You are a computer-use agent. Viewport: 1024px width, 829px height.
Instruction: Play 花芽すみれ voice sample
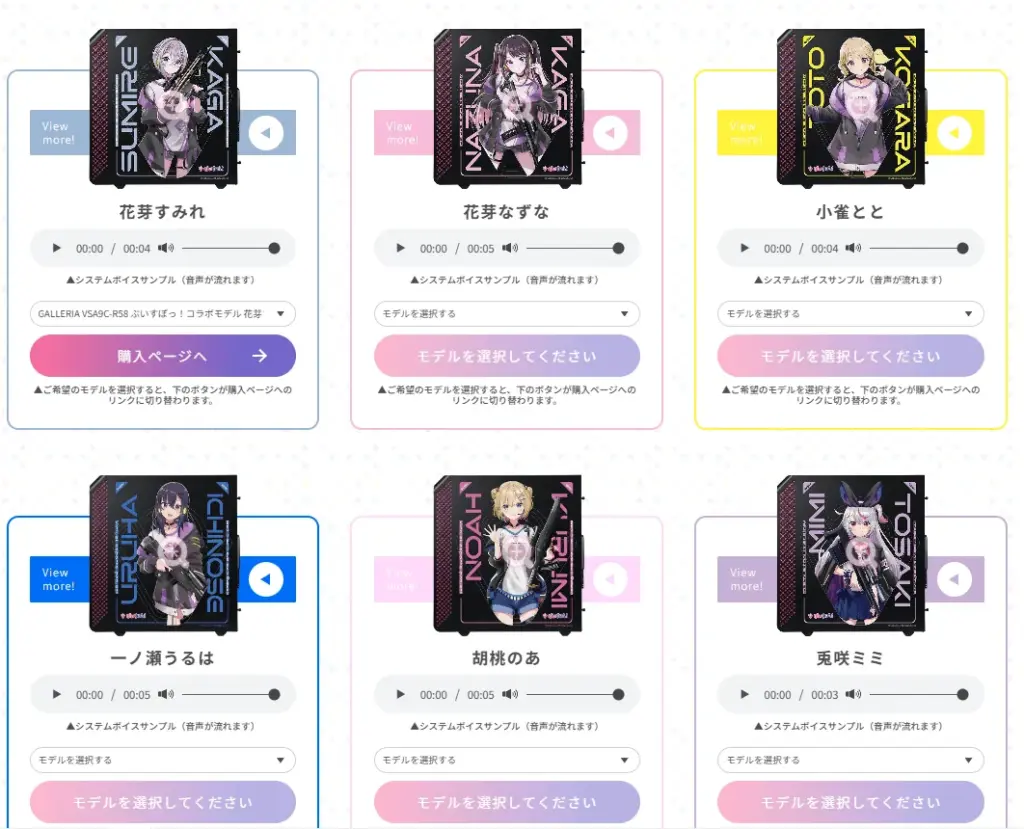56,248
